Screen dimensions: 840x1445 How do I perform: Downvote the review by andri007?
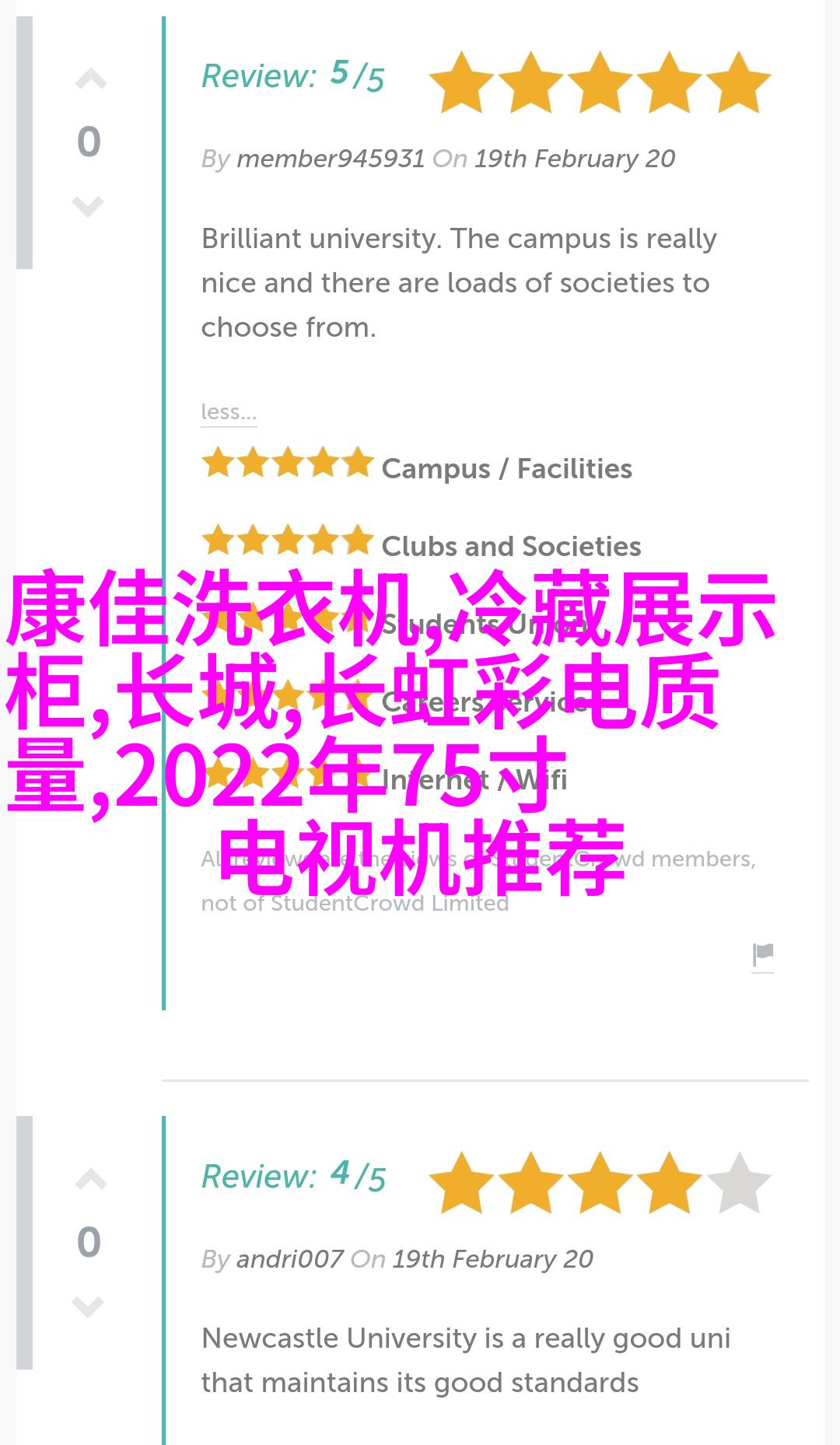pyautogui.click(x=88, y=1307)
